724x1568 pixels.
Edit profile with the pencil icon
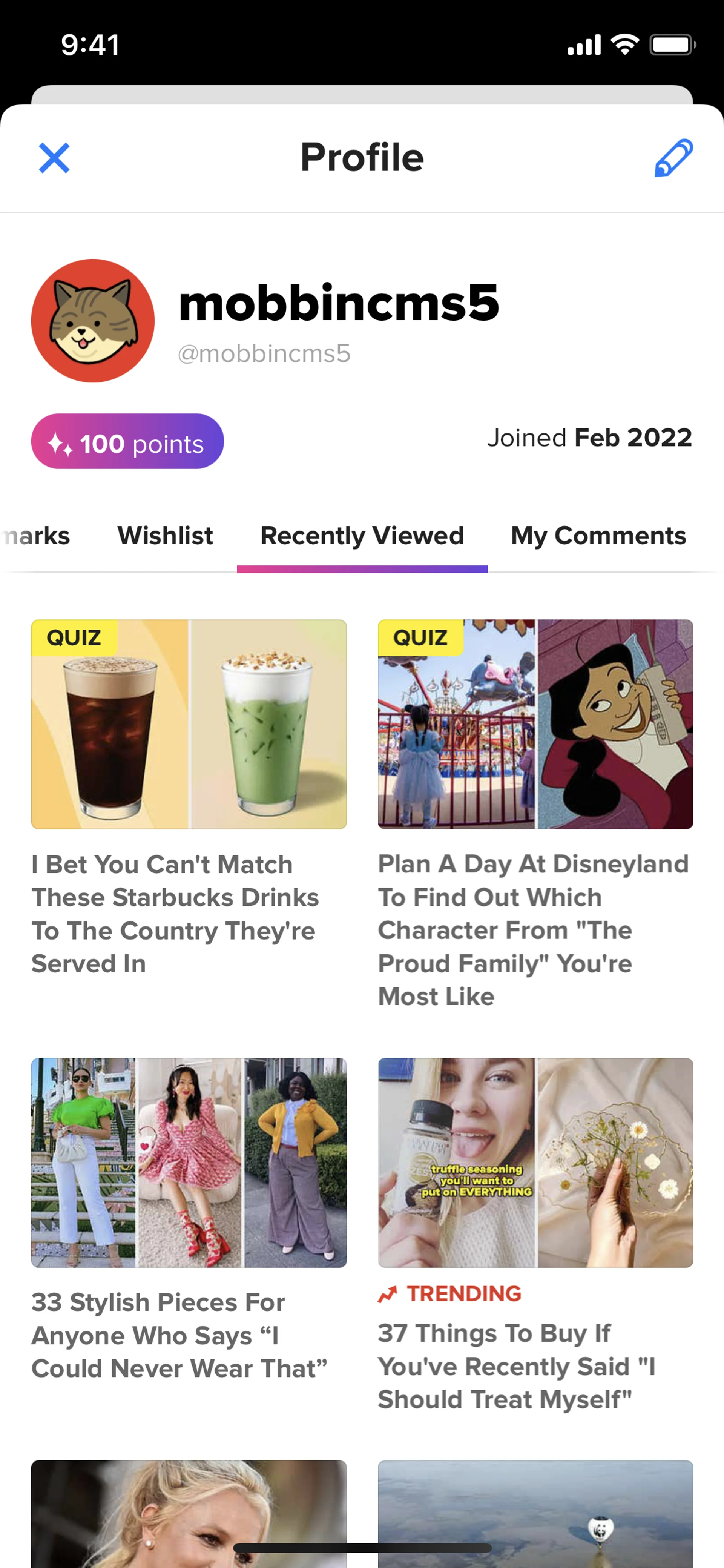(673, 158)
